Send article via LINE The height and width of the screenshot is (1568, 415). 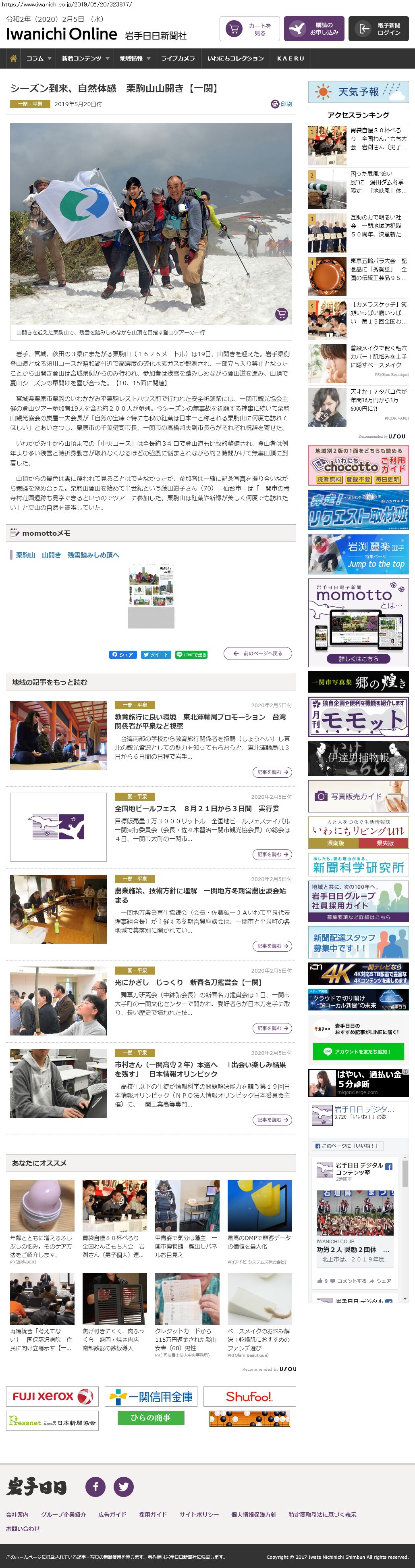[191, 654]
